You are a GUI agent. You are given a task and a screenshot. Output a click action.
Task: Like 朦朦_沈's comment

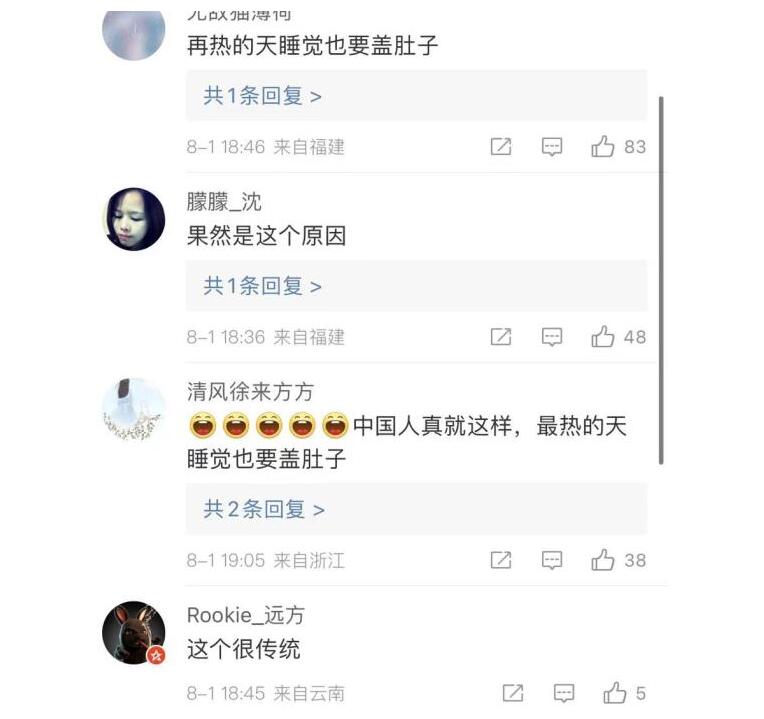pos(602,337)
